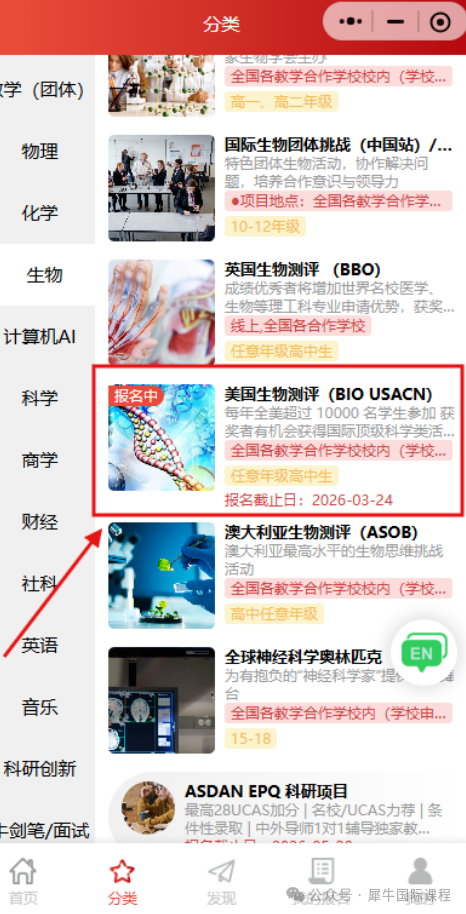Open 美国生物测评 (BIO USACN) card
This screenshot has width=466, height=914.
[281, 441]
